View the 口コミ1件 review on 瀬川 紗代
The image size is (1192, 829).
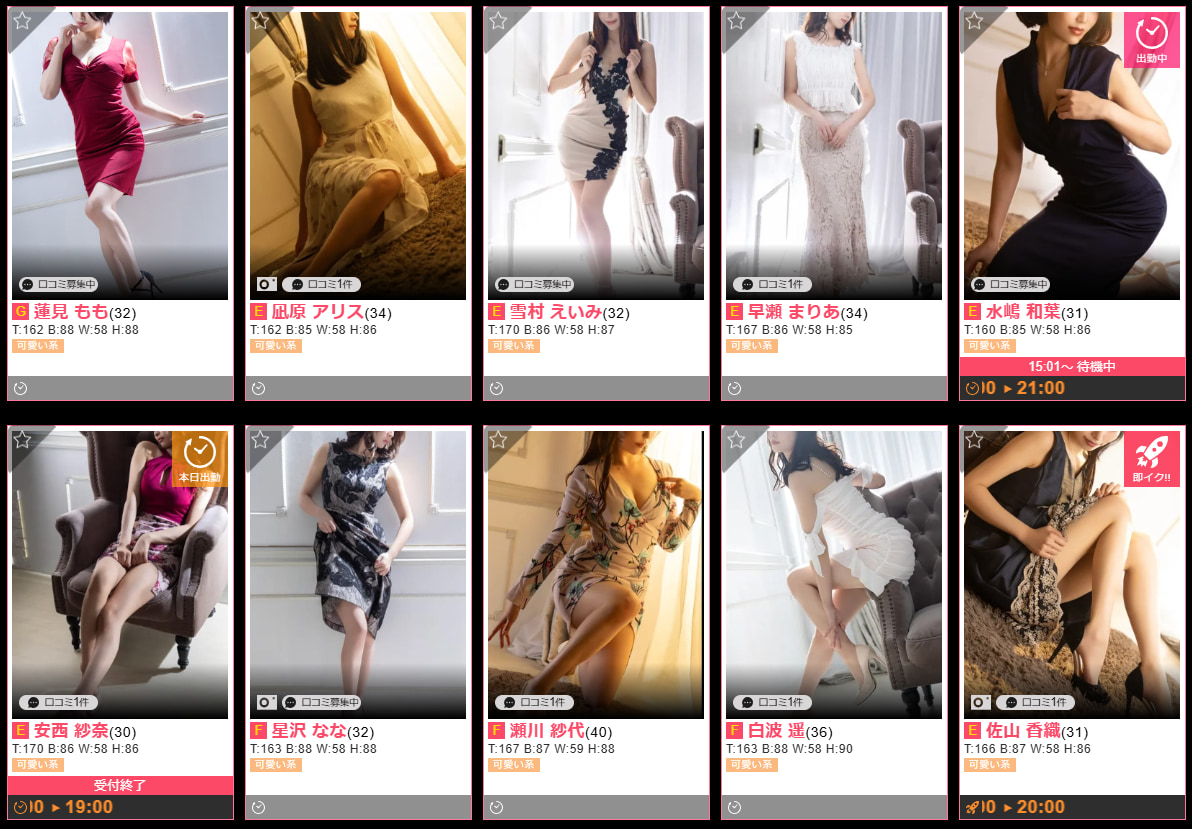[535, 703]
